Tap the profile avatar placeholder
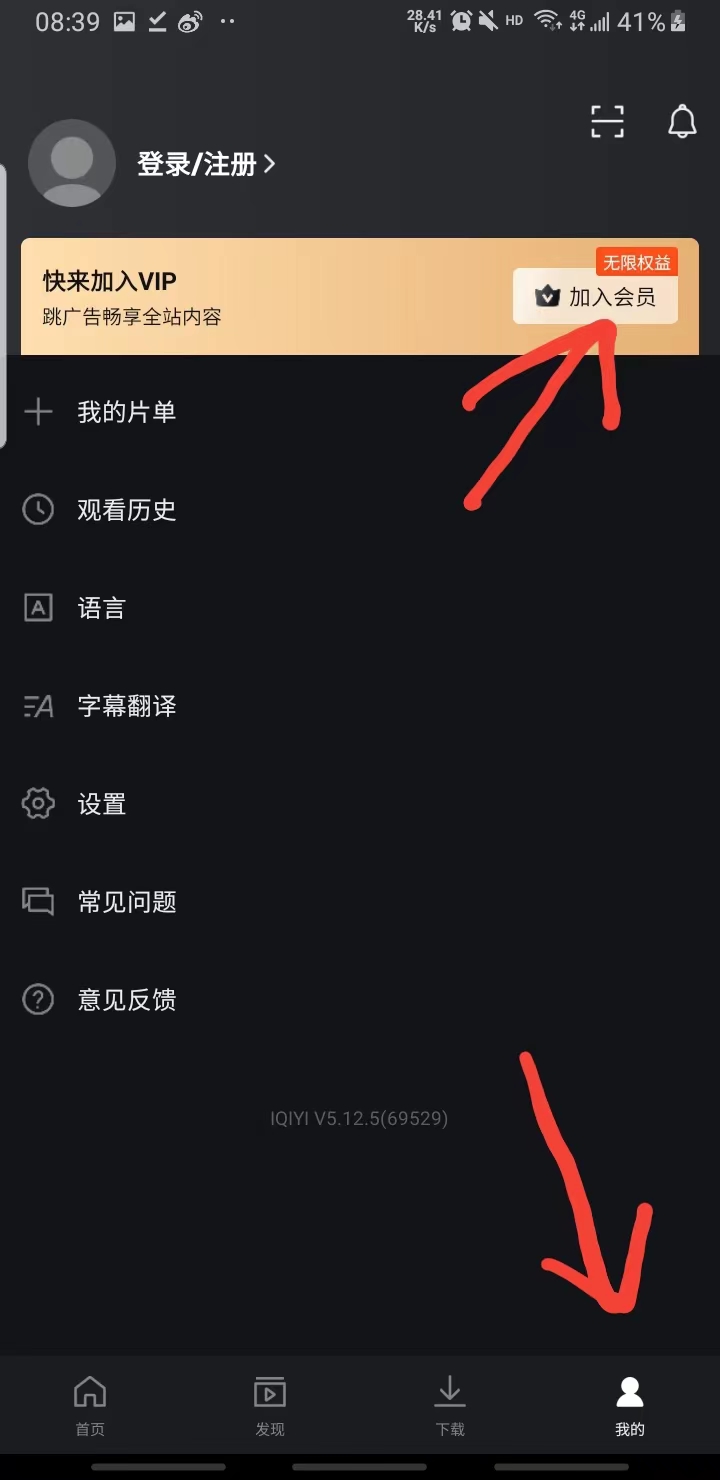720x1480 pixels. pyautogui.click(x=71, y=163)
